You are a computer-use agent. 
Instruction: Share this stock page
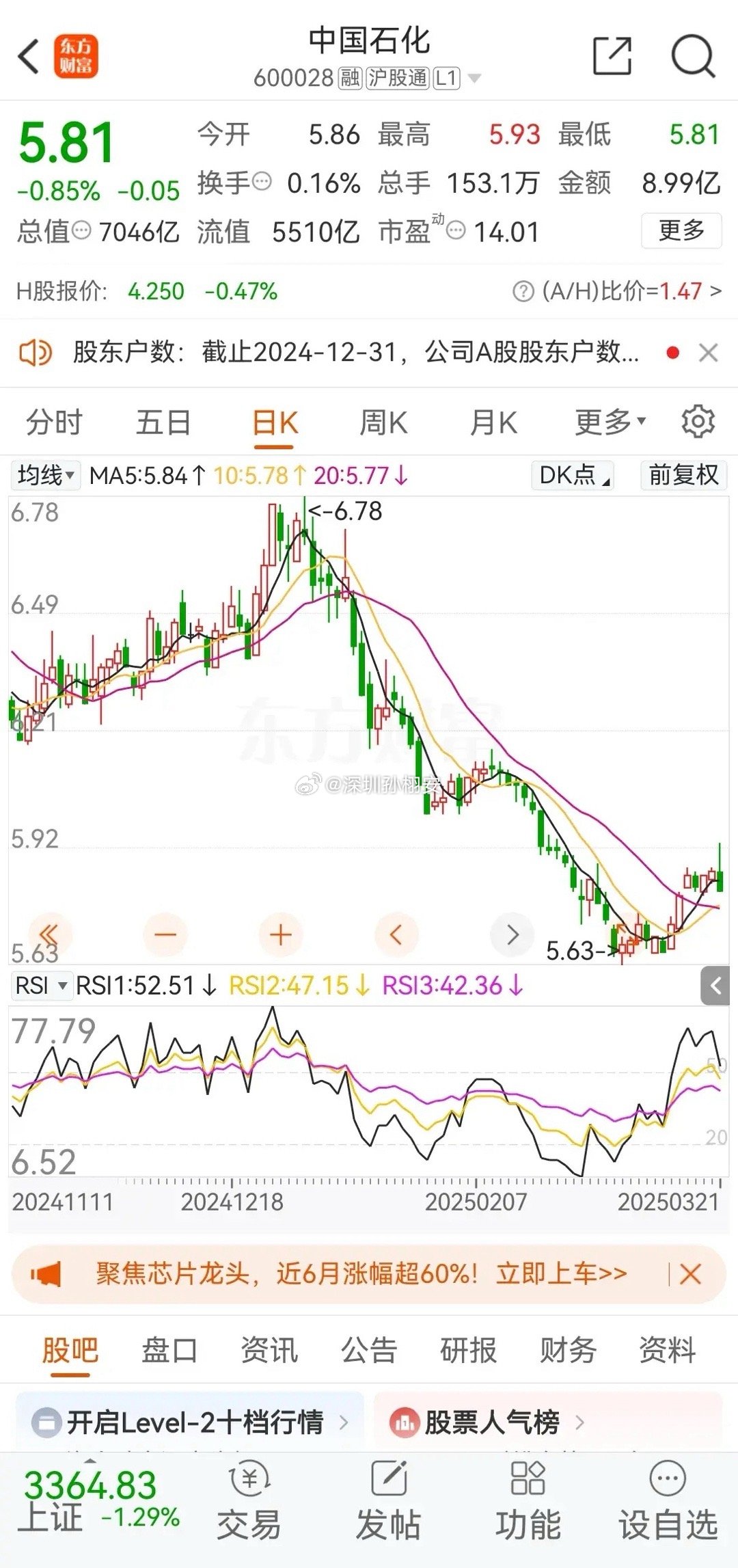612,56
